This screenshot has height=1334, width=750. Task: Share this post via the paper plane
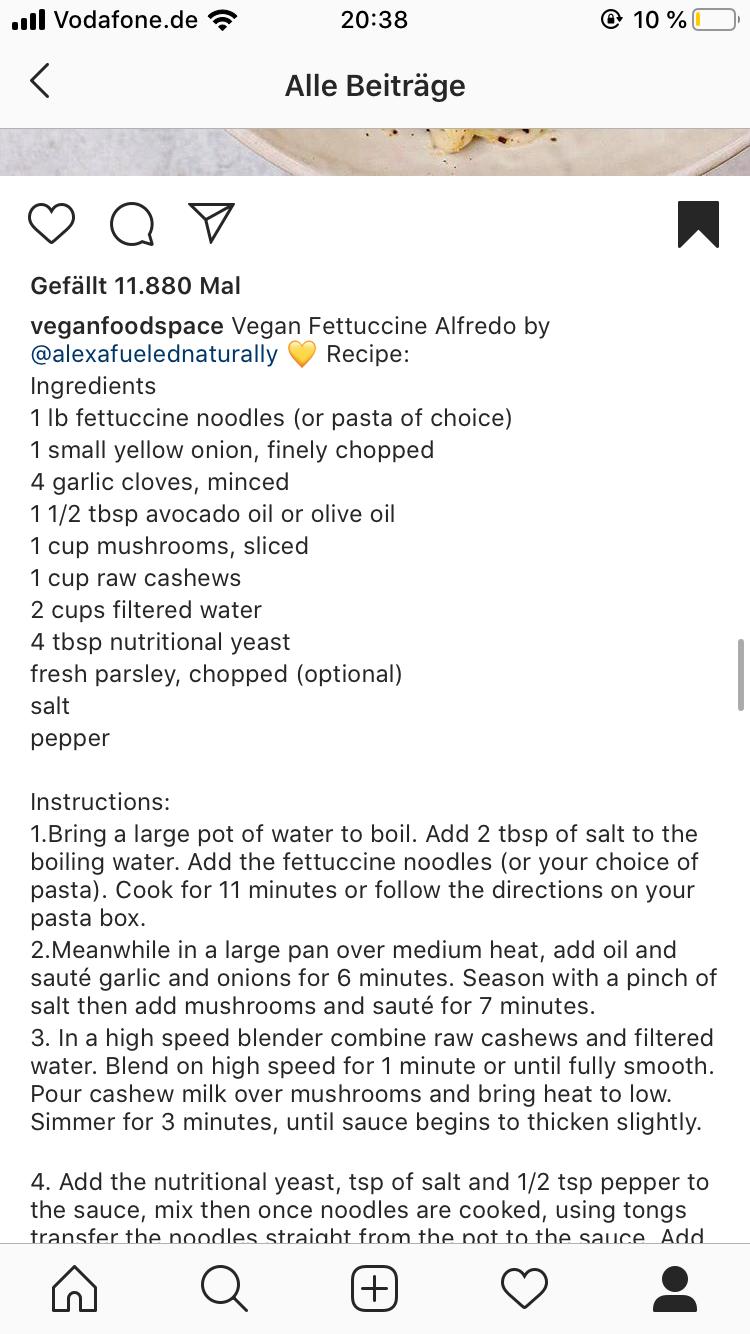211,223
